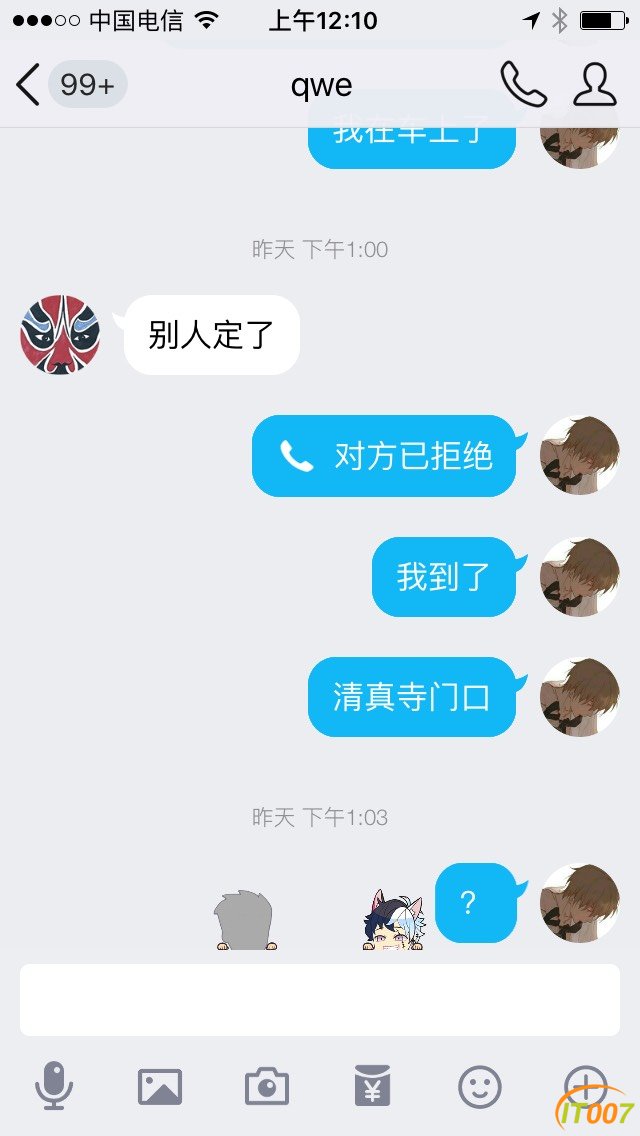This screenshot has width=640, height=1136.
Task: Tap the message input field
Action: (x=320, y=999)
